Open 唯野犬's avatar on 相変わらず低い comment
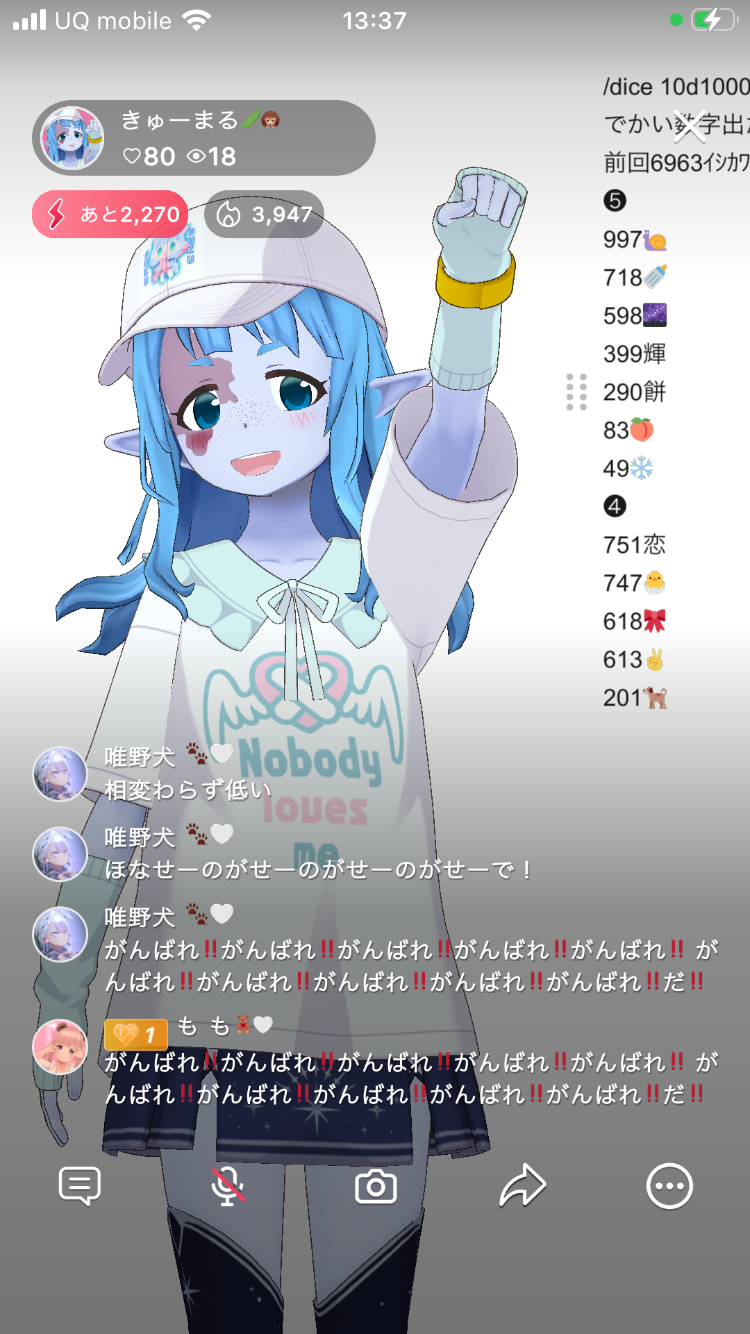The height and width of the screenshot is (1334, 750). pos(60,774)
